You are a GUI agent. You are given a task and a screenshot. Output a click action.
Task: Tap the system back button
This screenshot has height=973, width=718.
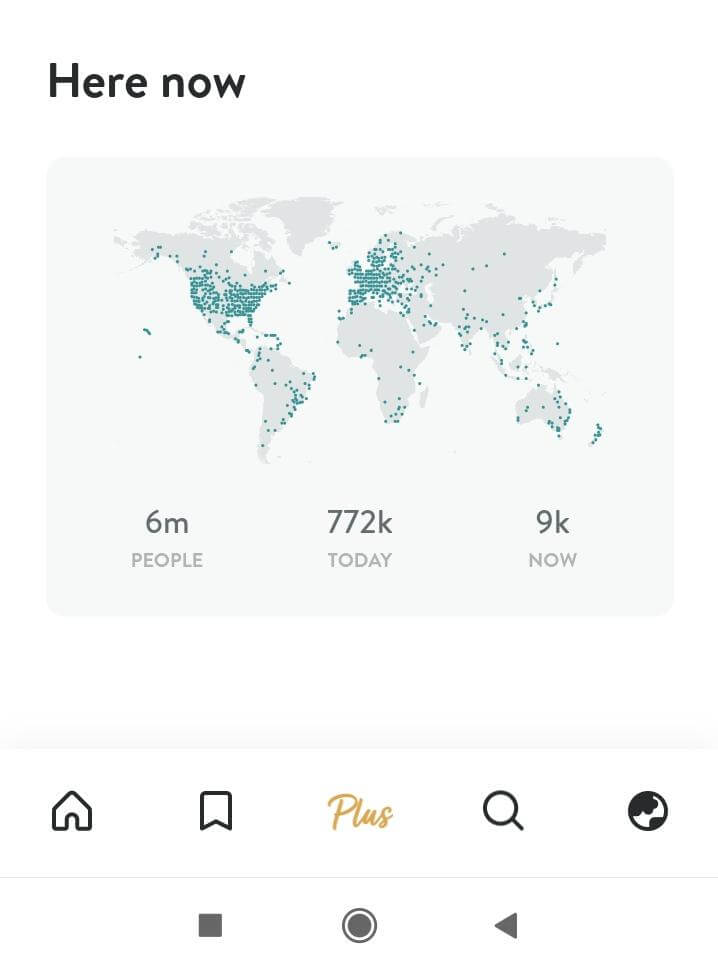pos(506,925)
